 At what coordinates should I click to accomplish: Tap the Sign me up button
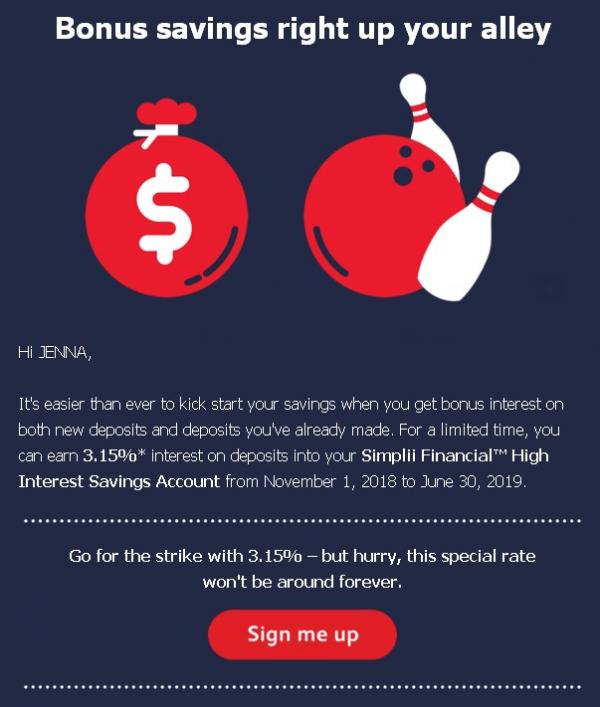302,634
